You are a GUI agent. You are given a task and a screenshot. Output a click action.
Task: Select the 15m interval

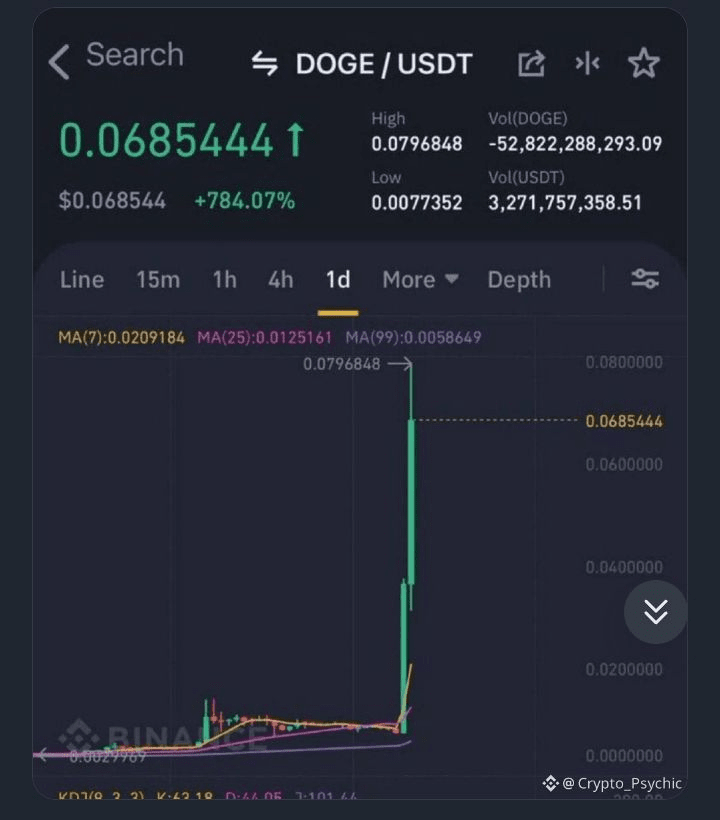pos(158,280)
